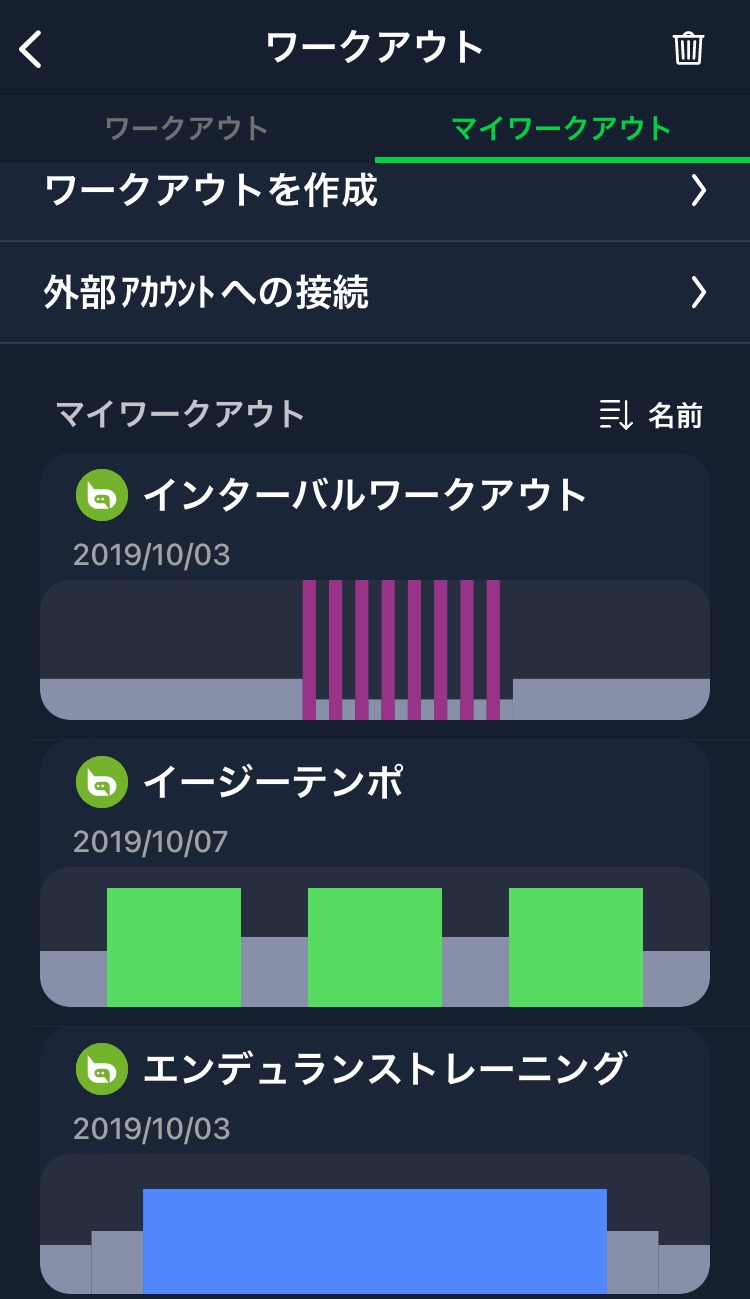Open the インターバルワークアウト card
Screen dimensions: 750x1299
[x=375, y=586]
